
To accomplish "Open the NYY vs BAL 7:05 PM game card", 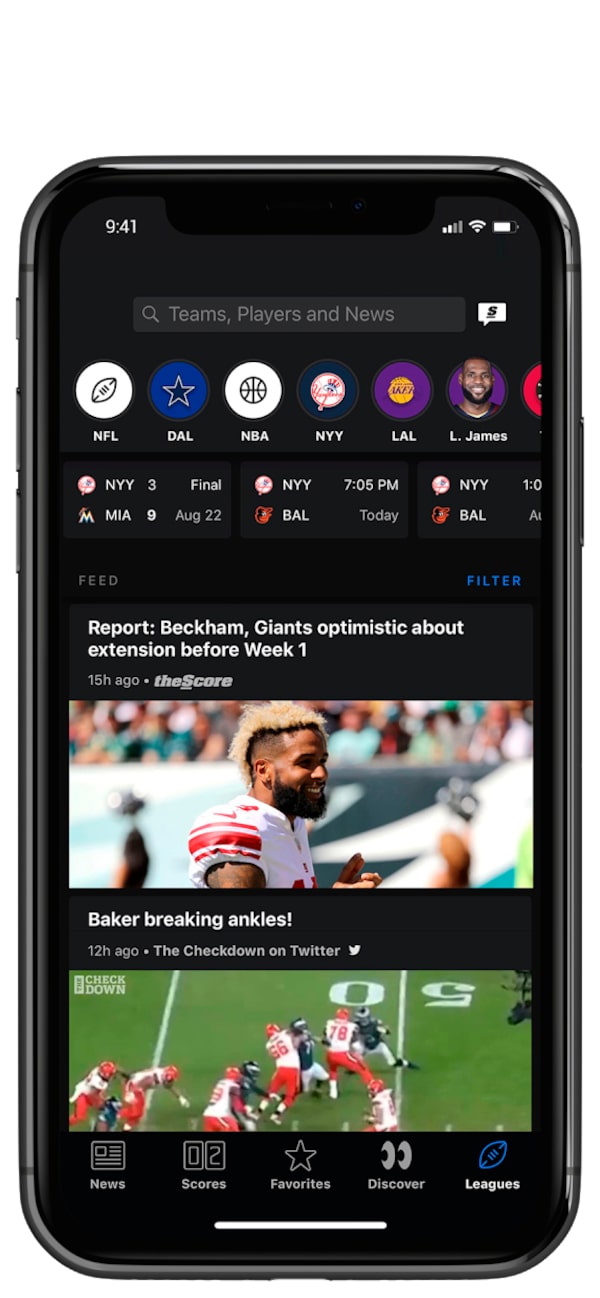I will (x=325, y=500).
